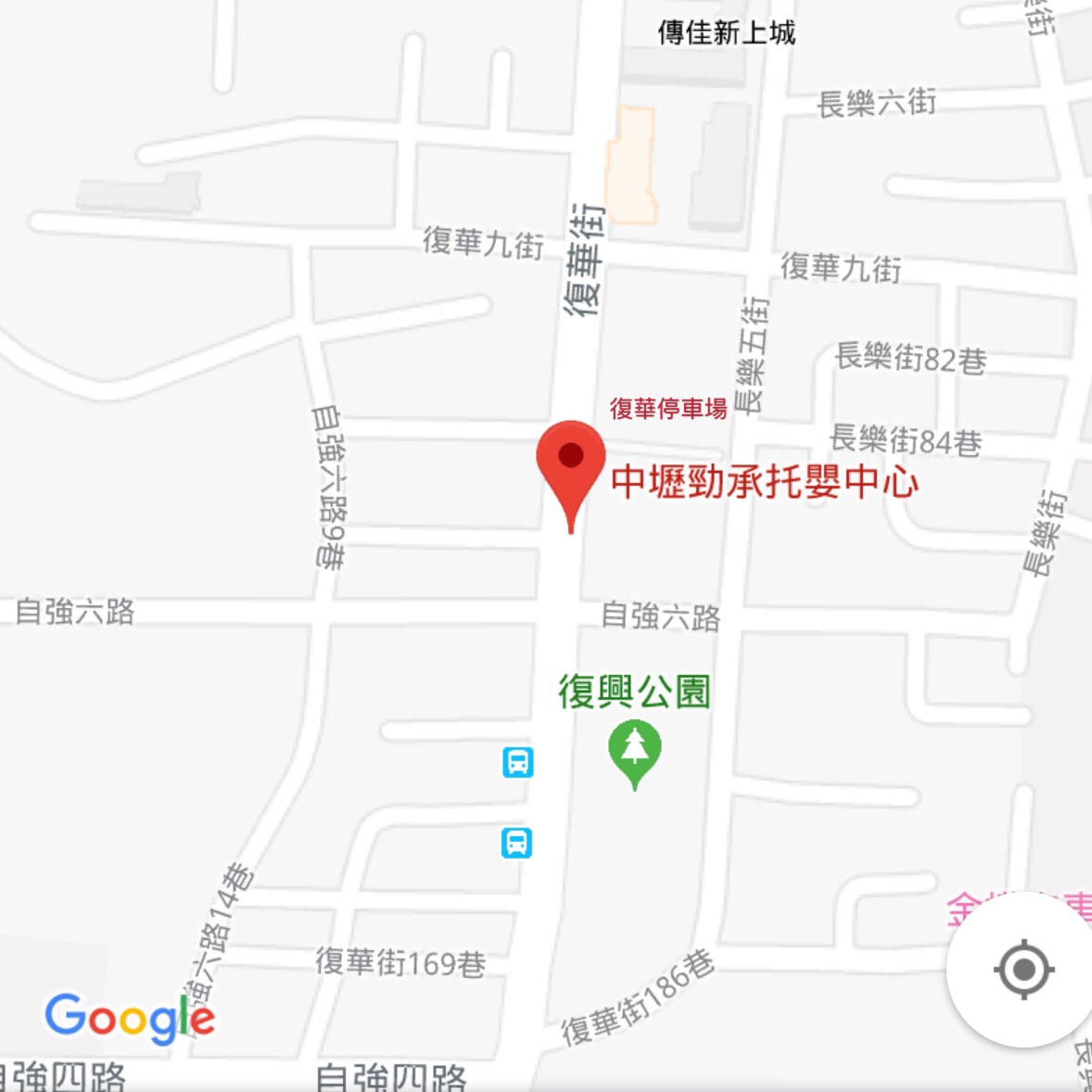Center map on my current location
The width and height of the screenshot is (1092, 1092).
(1023, 970)
